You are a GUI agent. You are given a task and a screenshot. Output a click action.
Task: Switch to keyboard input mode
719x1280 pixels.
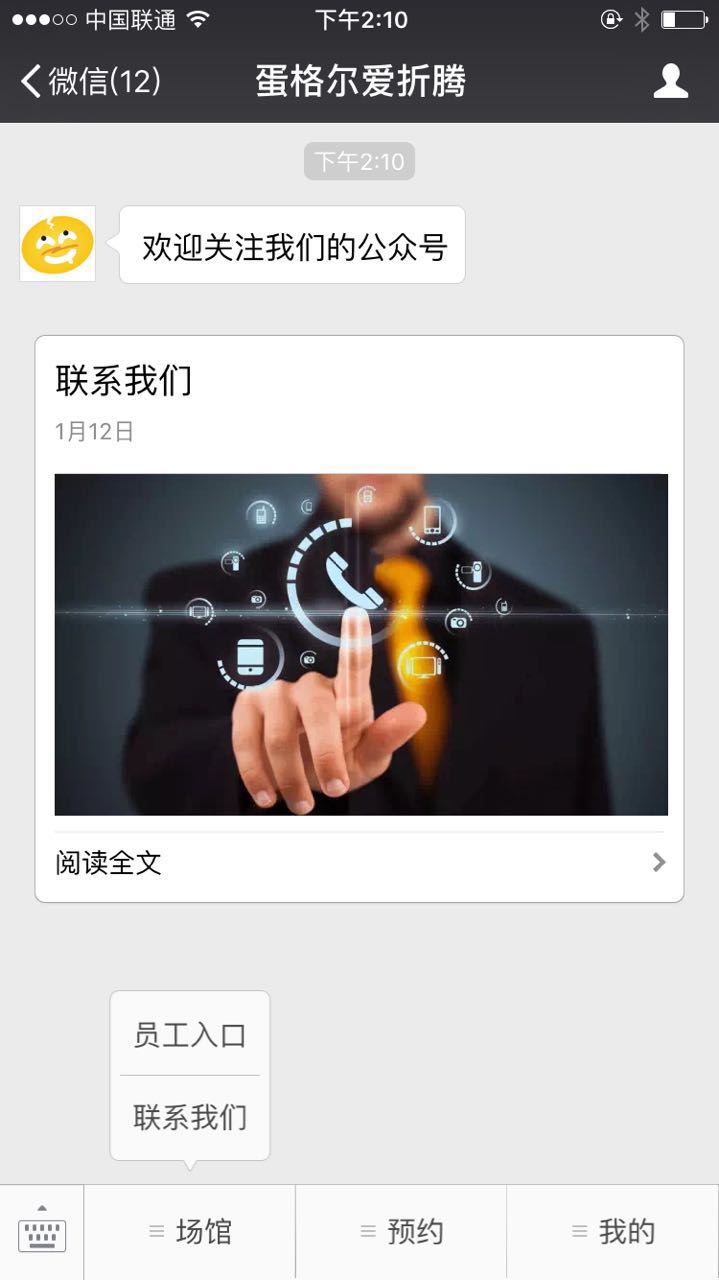[x=42, y=1232]
